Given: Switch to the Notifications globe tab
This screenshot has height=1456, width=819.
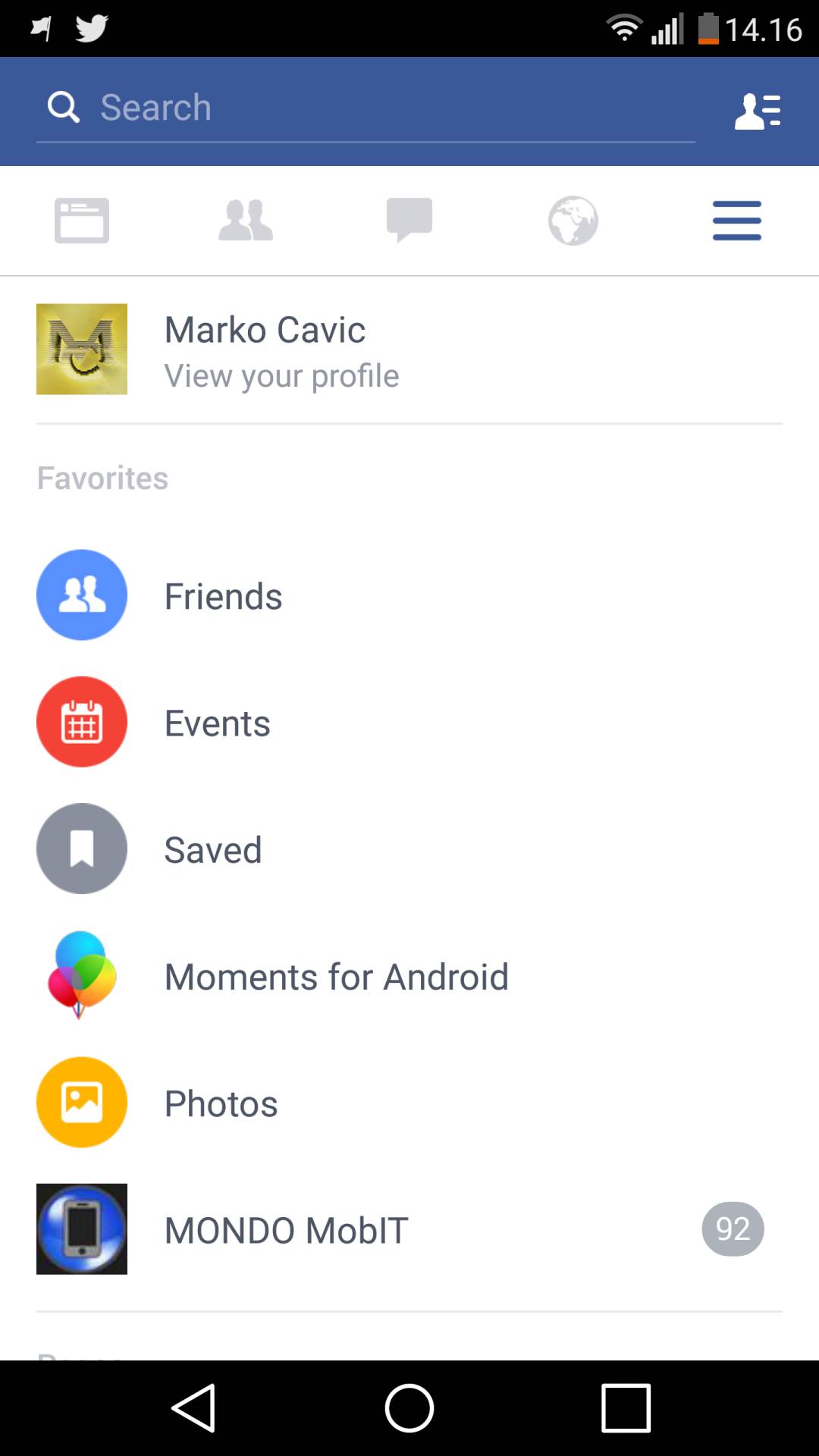Looking at the screenshot, I should (x=573, y=221).
